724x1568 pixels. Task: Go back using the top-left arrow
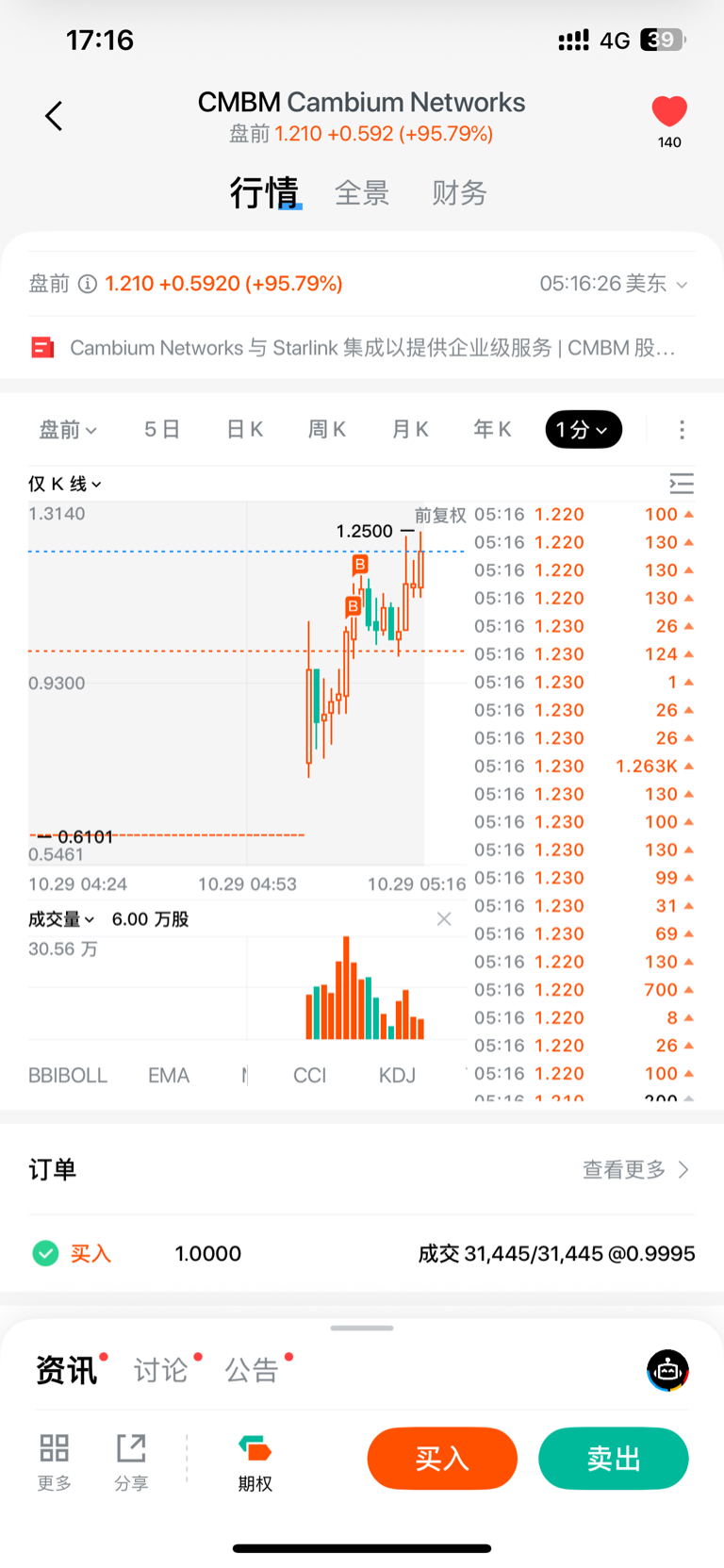(54, 116)
